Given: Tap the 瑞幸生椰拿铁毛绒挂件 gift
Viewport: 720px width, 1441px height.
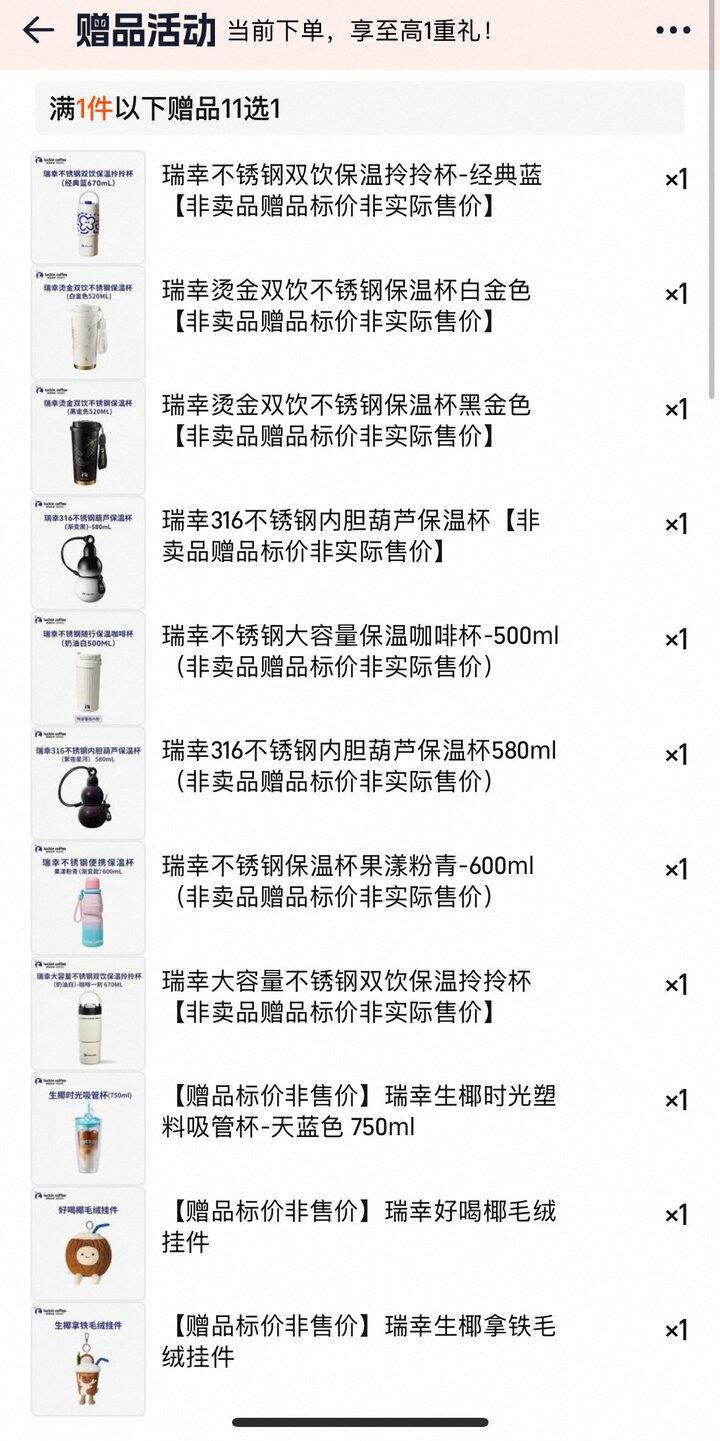Looking at the screenshot, I should pyautogui.click(x=358, y=1341).
